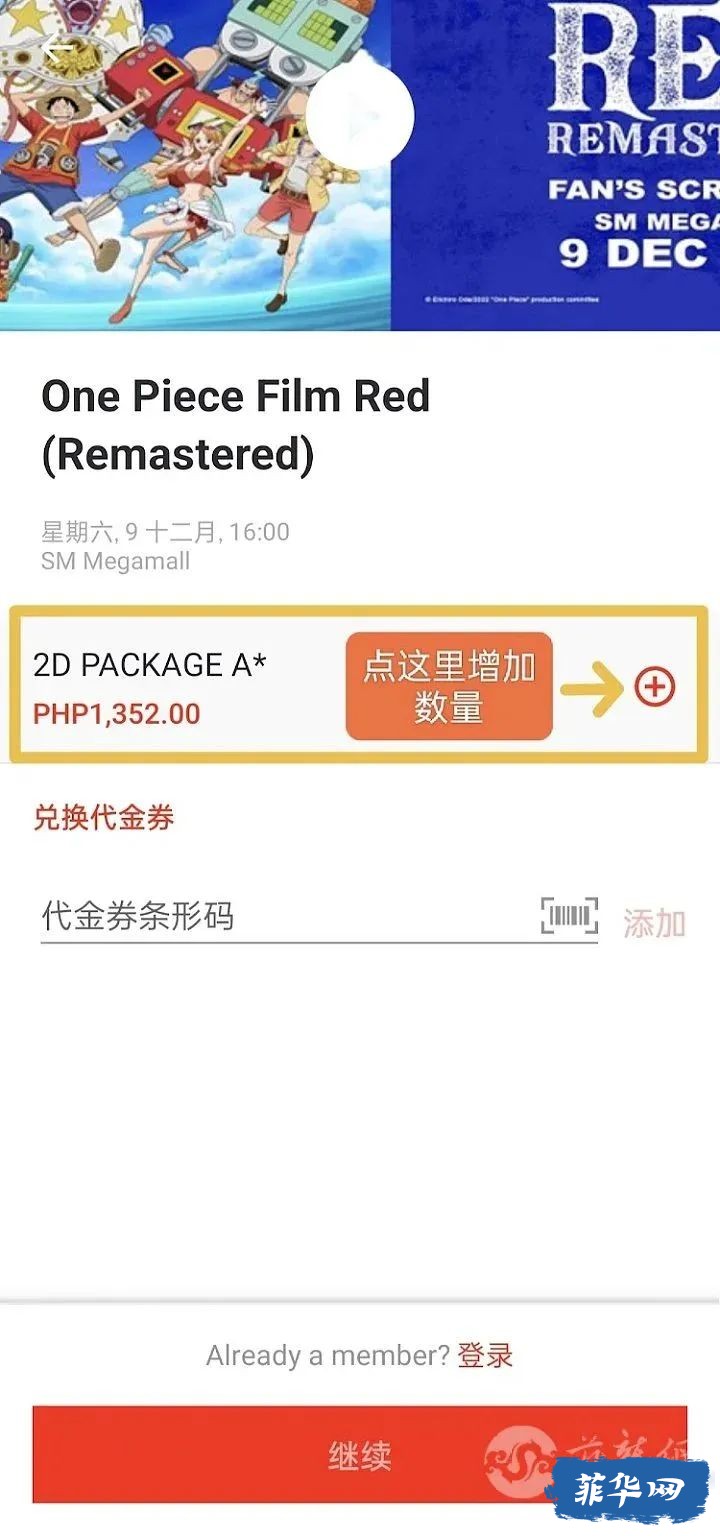Go back using the top-left arrow
The height and width of the screenshot is (1536, 720).
[58, 47]
